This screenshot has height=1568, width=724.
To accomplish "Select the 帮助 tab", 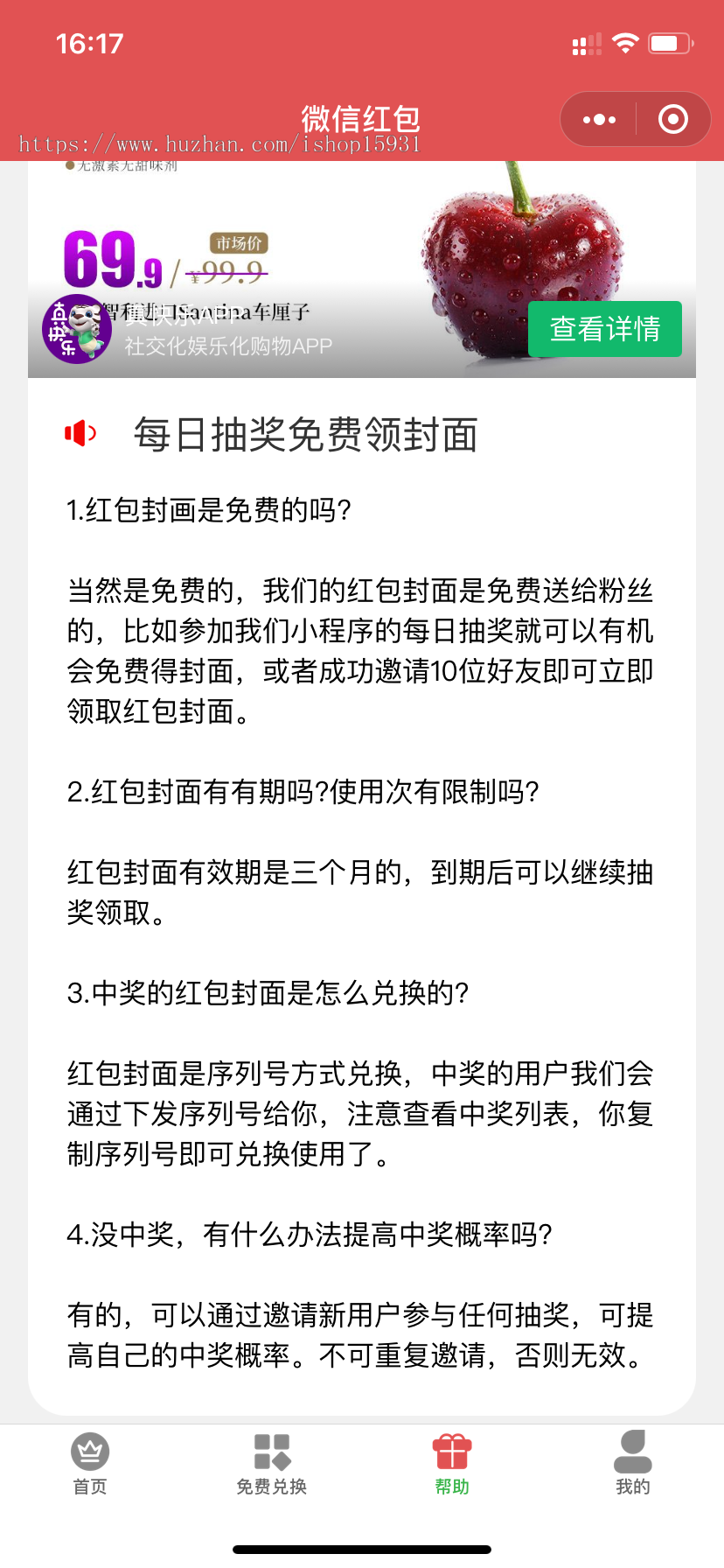I will click(452, 1463).
